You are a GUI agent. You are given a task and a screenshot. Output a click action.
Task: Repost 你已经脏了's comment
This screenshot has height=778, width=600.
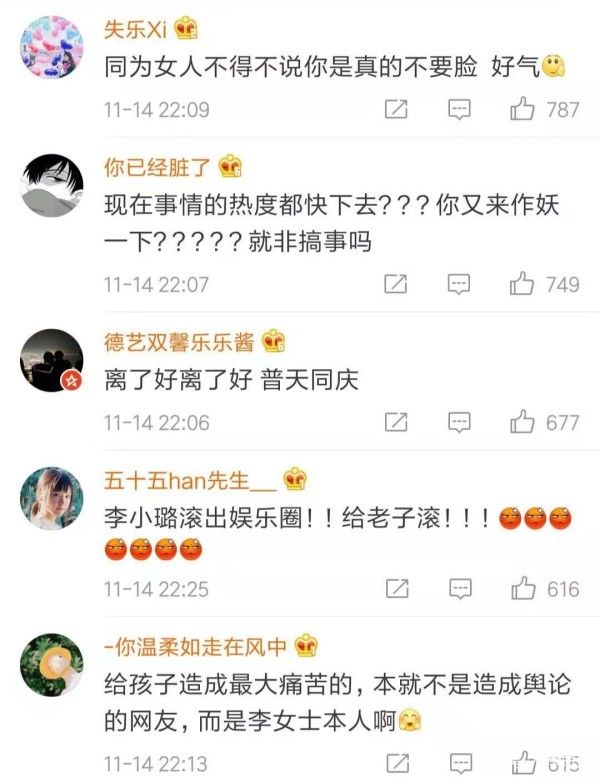[396, 284]
